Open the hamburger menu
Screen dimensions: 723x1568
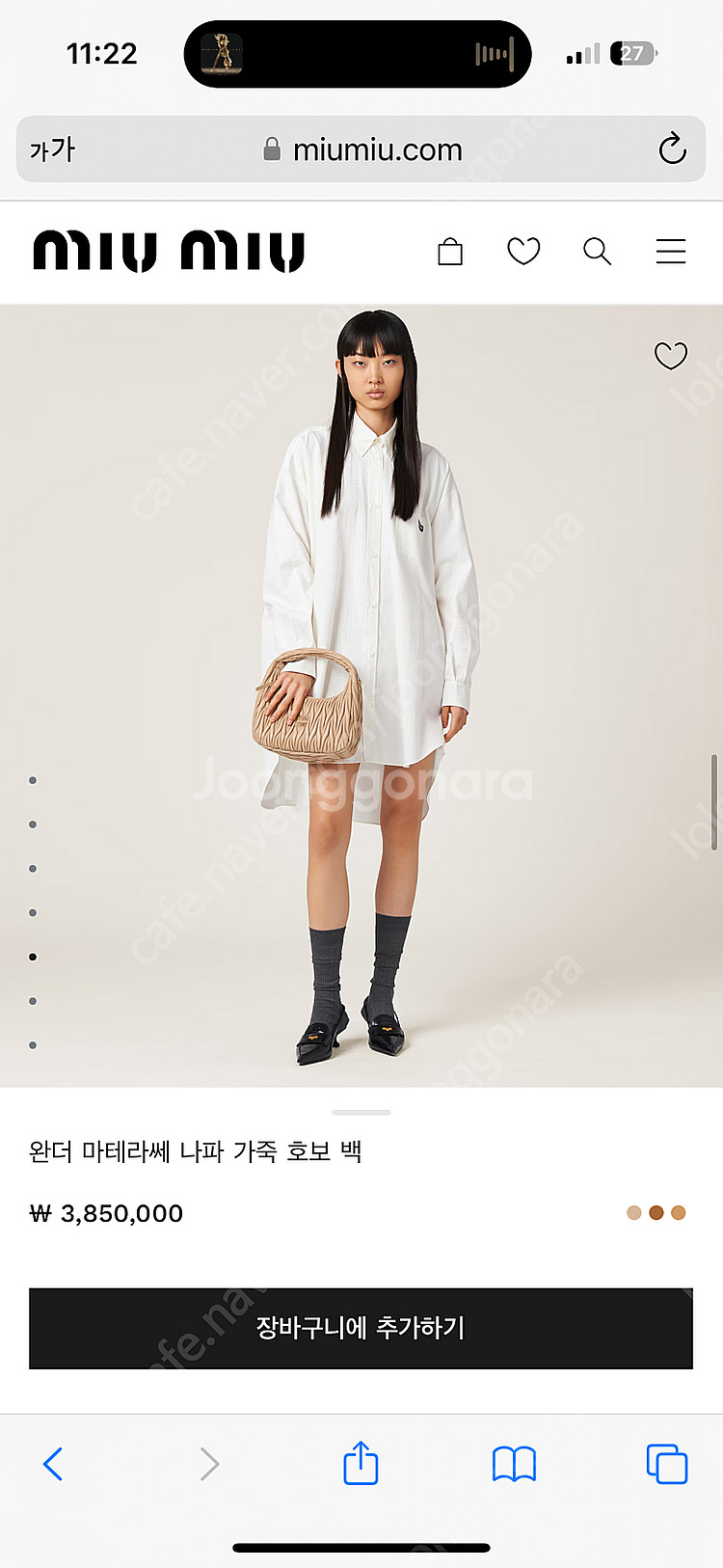671,252
